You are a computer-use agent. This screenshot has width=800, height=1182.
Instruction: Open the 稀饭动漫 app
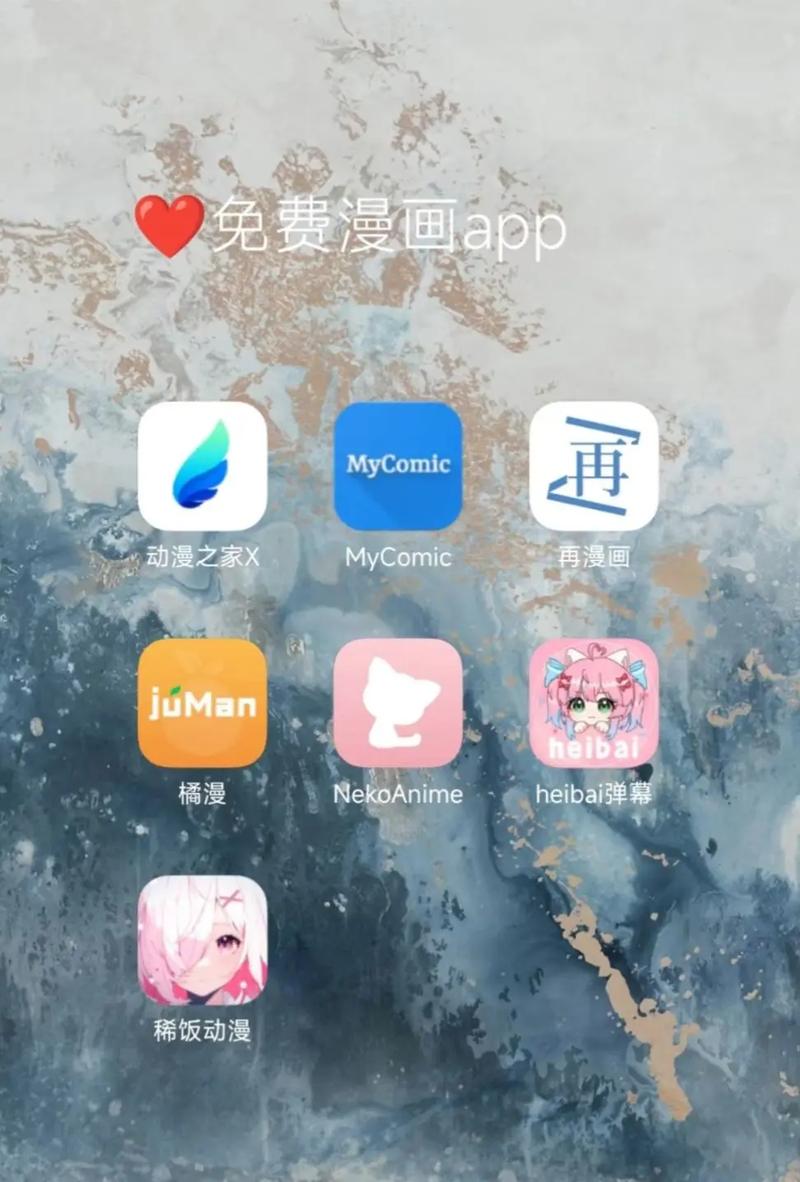(202, 940)
